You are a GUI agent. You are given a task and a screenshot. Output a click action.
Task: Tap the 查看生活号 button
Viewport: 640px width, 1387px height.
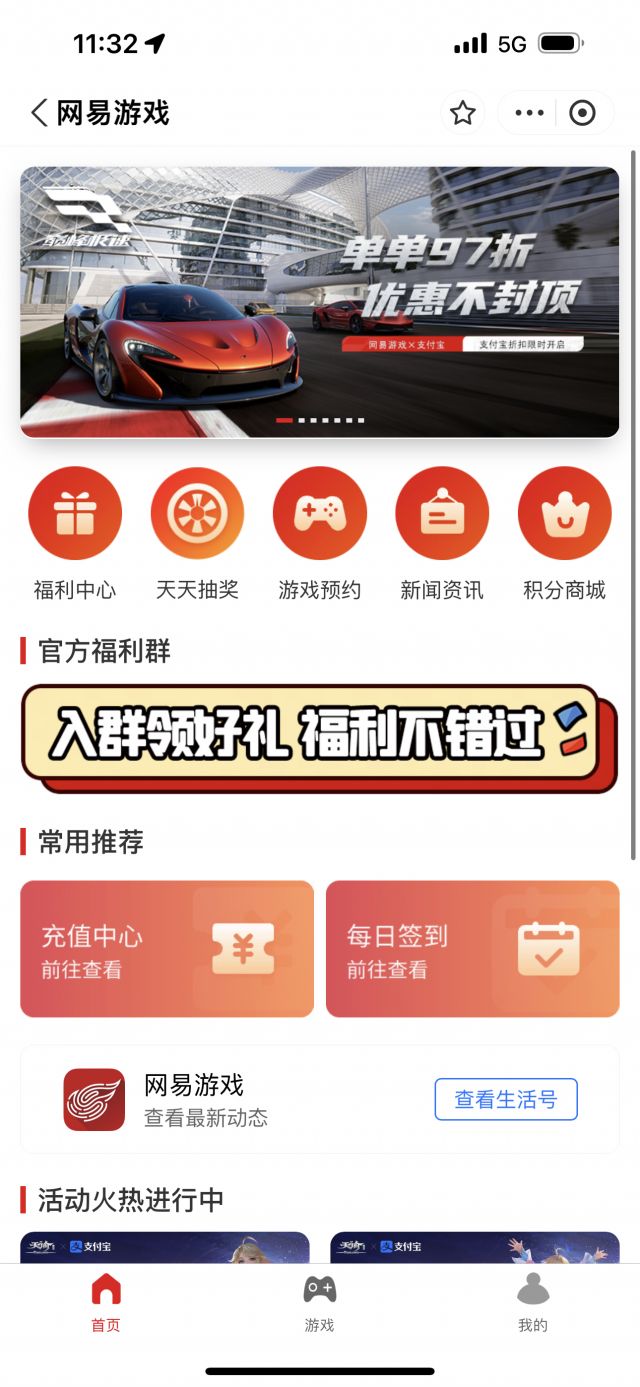point(506,1100)
